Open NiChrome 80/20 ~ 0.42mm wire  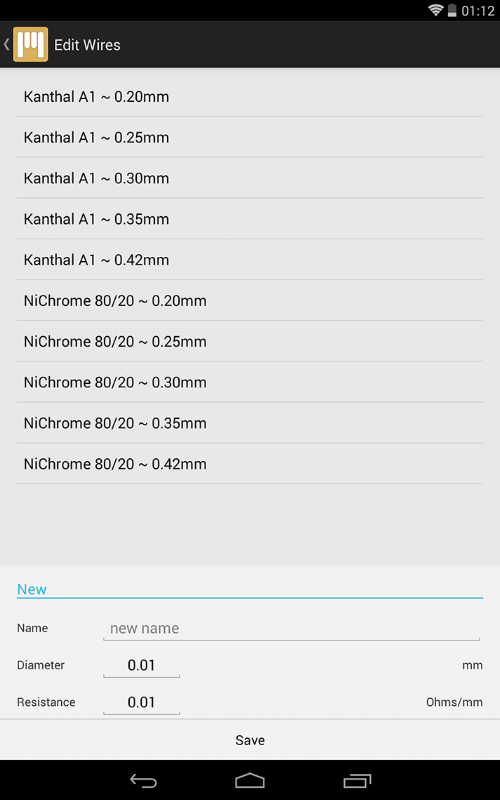[x=250, y=464]
